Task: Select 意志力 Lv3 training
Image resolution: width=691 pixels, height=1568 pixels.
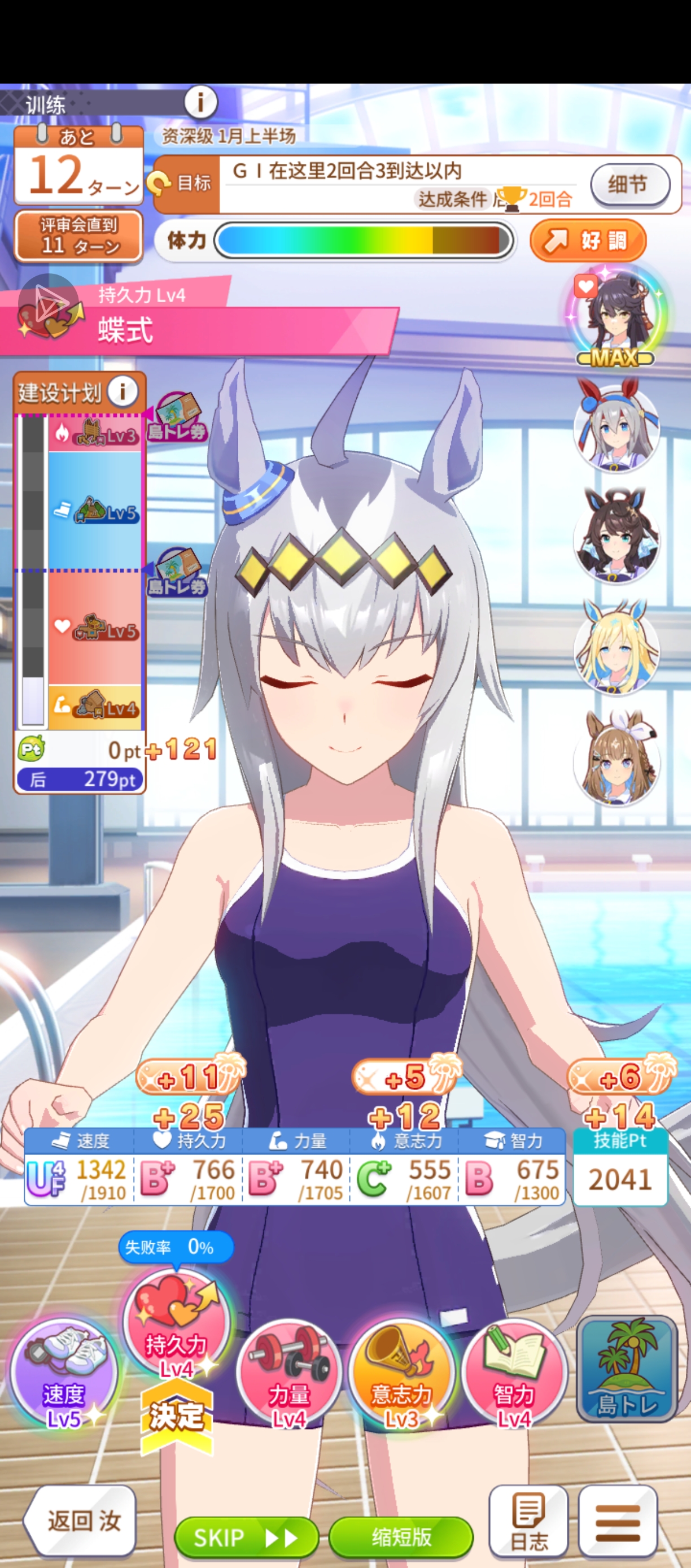Action: pos(401,1373)
